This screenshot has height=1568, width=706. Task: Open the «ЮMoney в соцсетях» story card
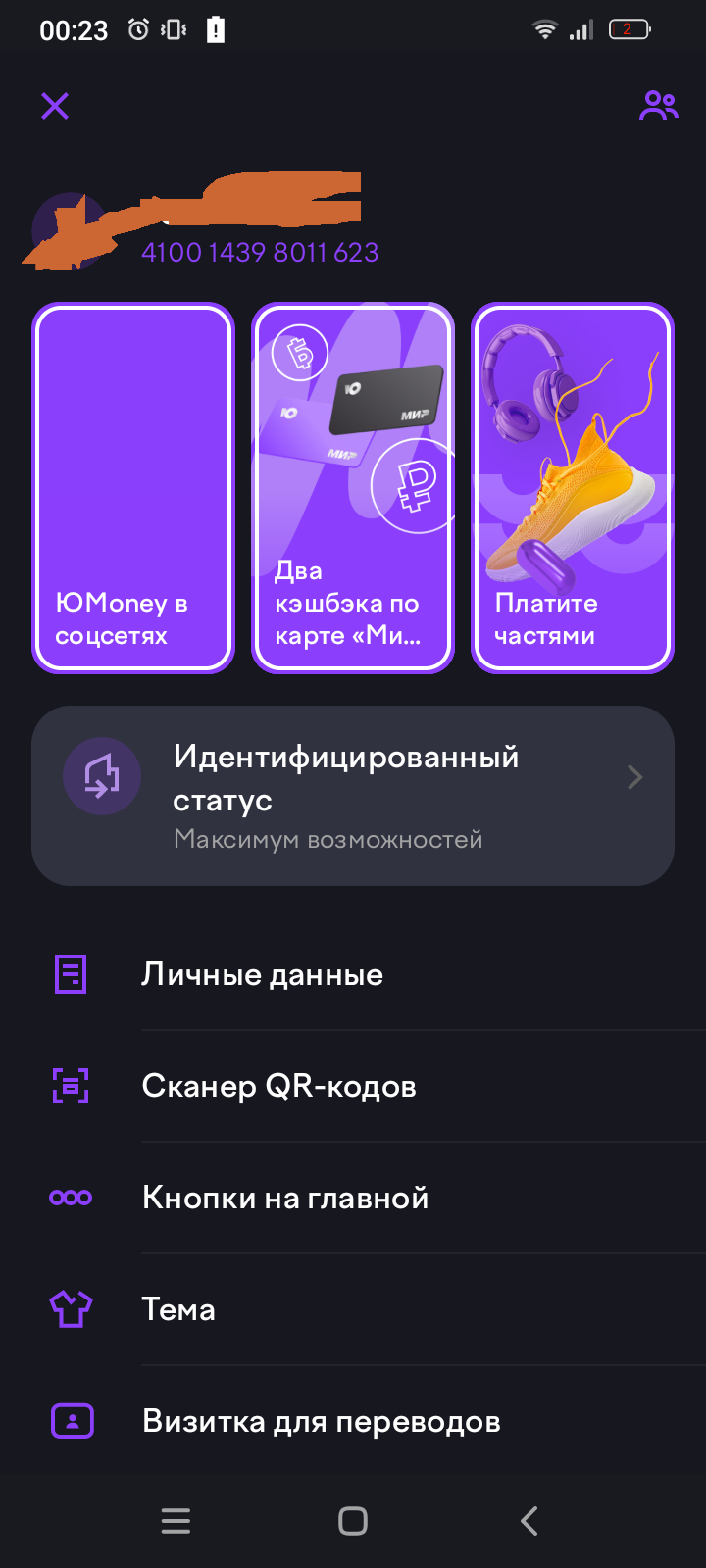pos(133,488)
